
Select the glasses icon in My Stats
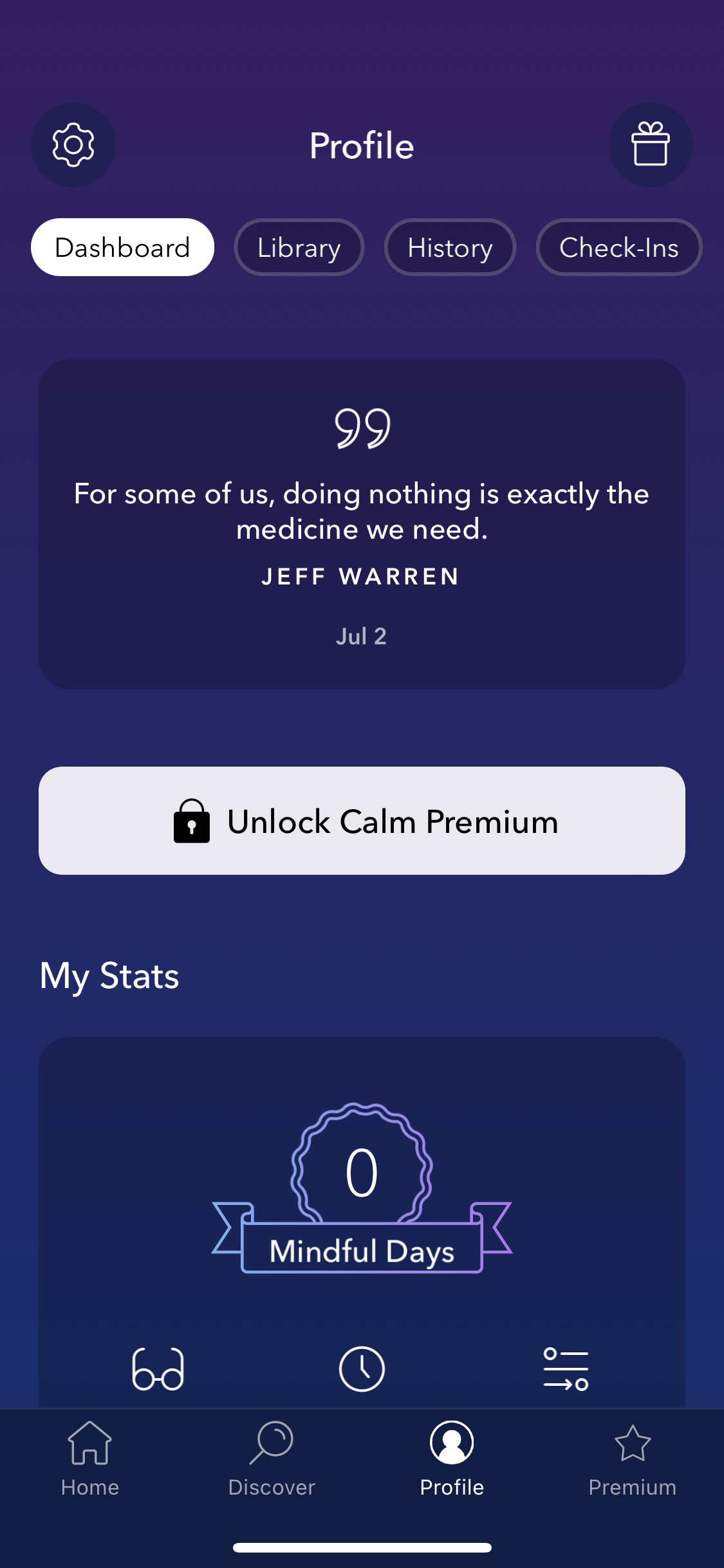[x=156, y=1368]
